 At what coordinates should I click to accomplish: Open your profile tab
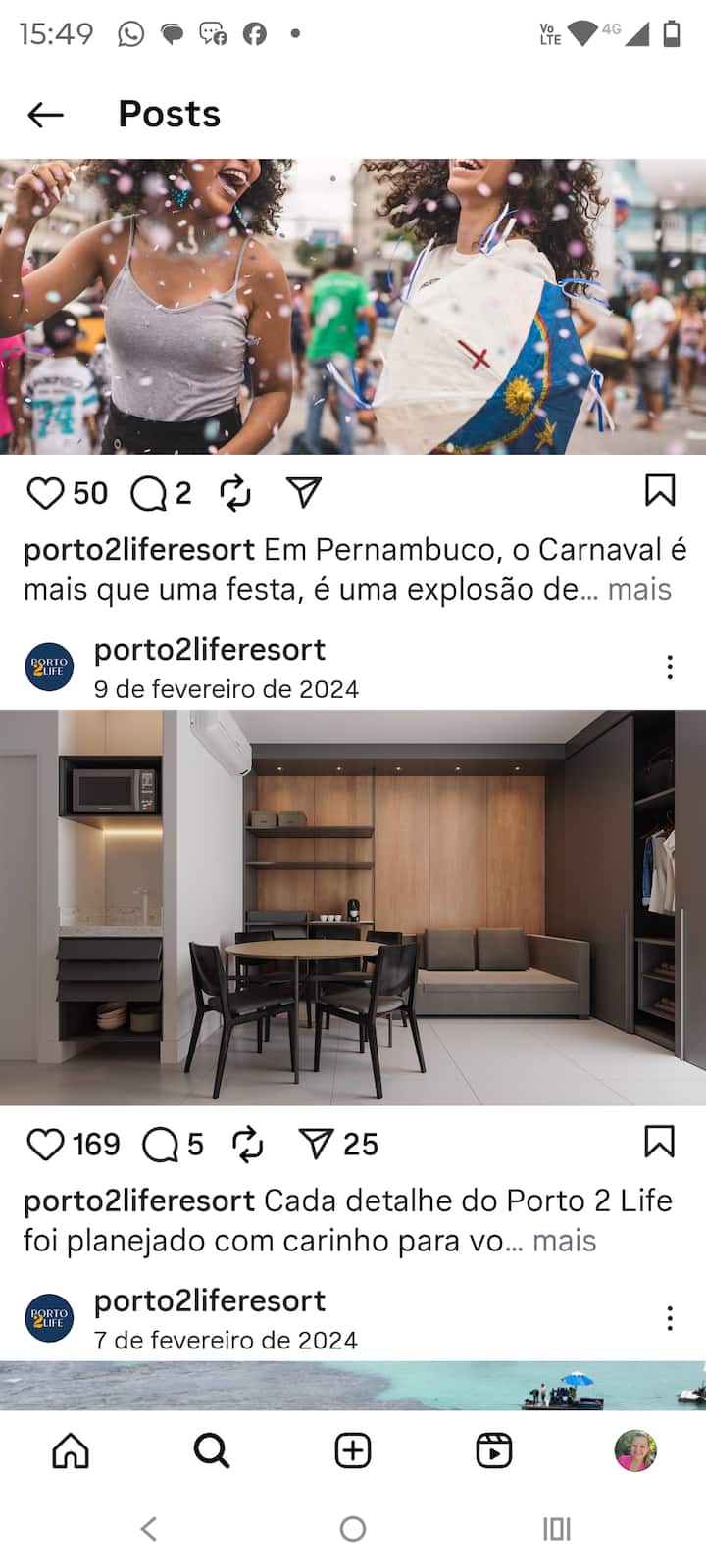tap(635, 1450)
